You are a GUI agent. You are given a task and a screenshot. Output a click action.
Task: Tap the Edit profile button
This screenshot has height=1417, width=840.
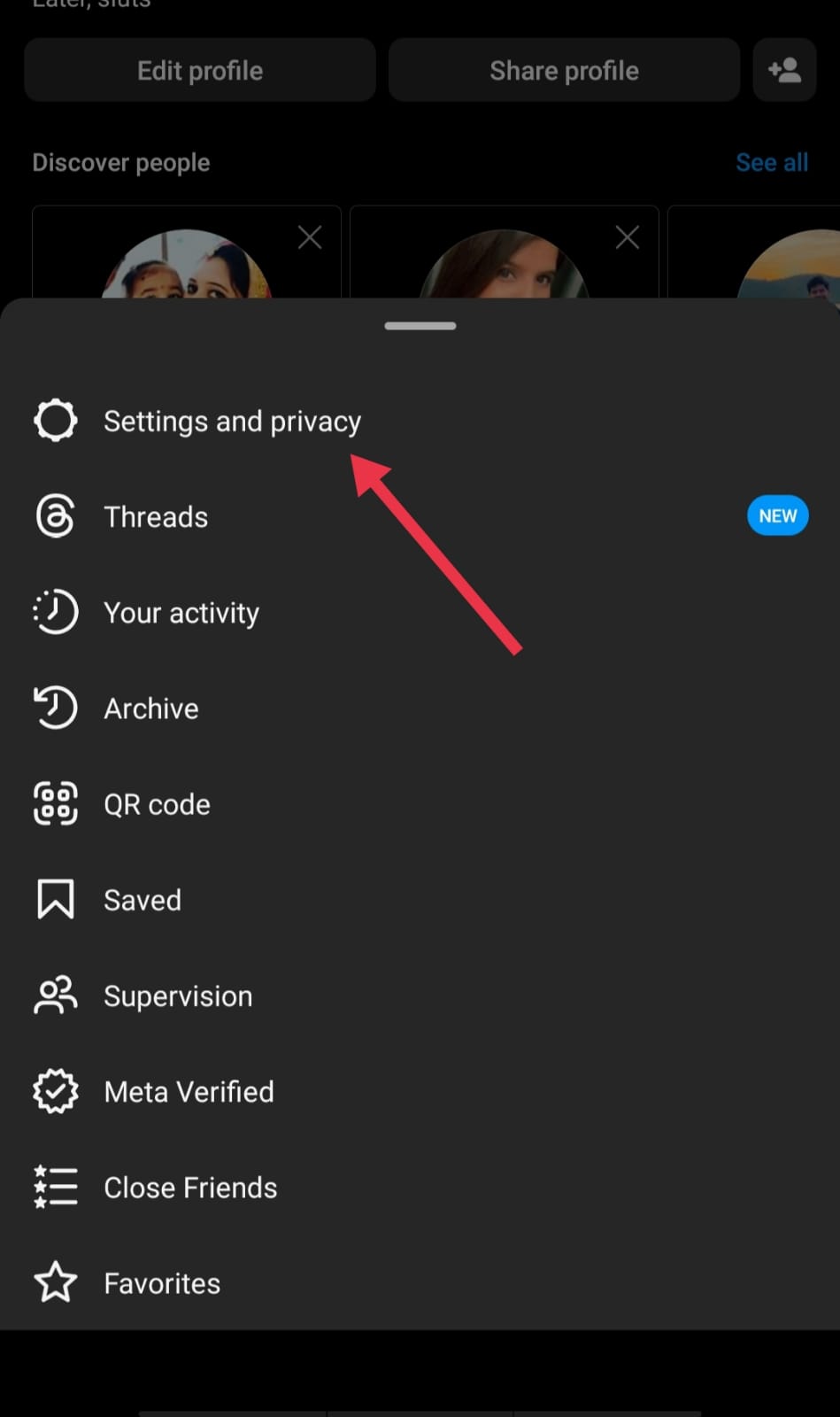click(200, 70)
